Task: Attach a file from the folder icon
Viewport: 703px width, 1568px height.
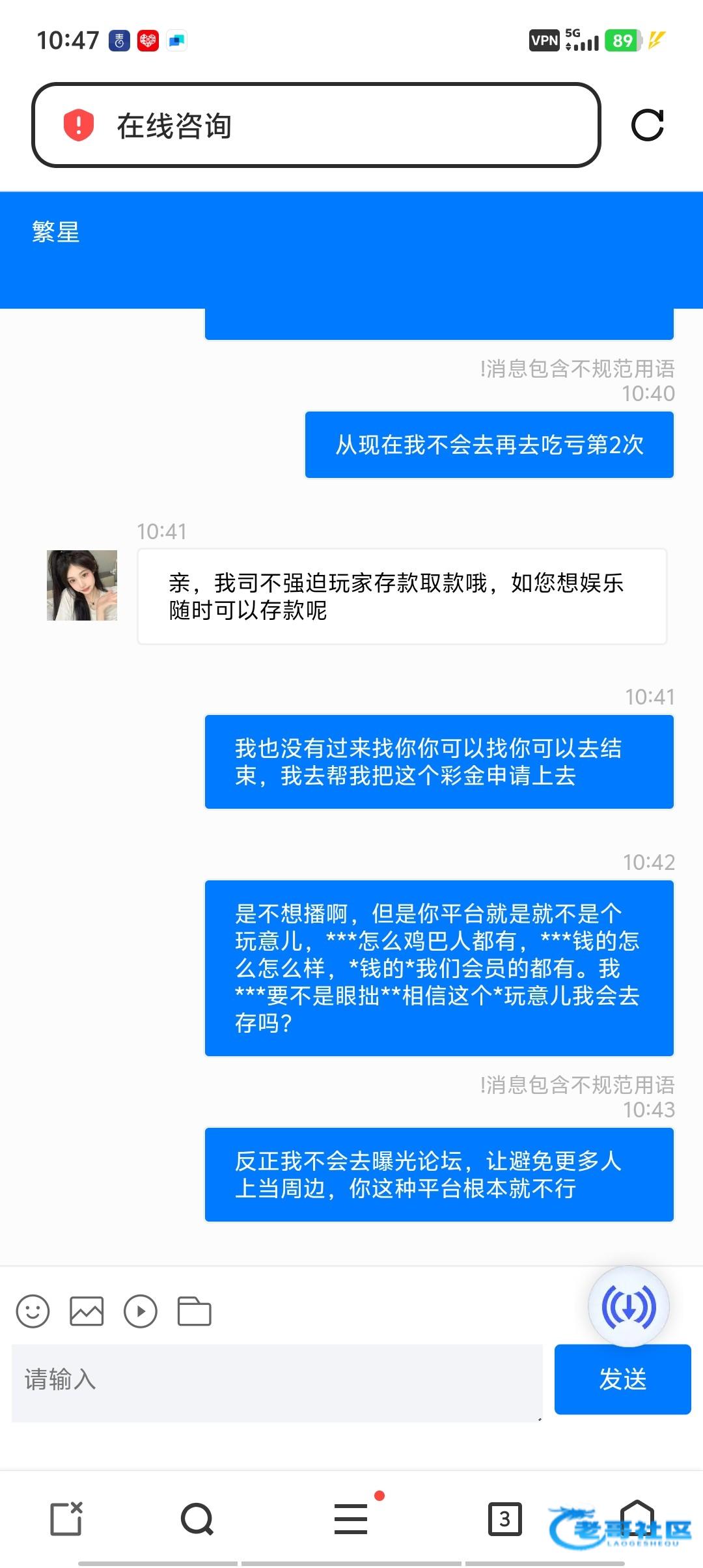Action: [194, 1311]
